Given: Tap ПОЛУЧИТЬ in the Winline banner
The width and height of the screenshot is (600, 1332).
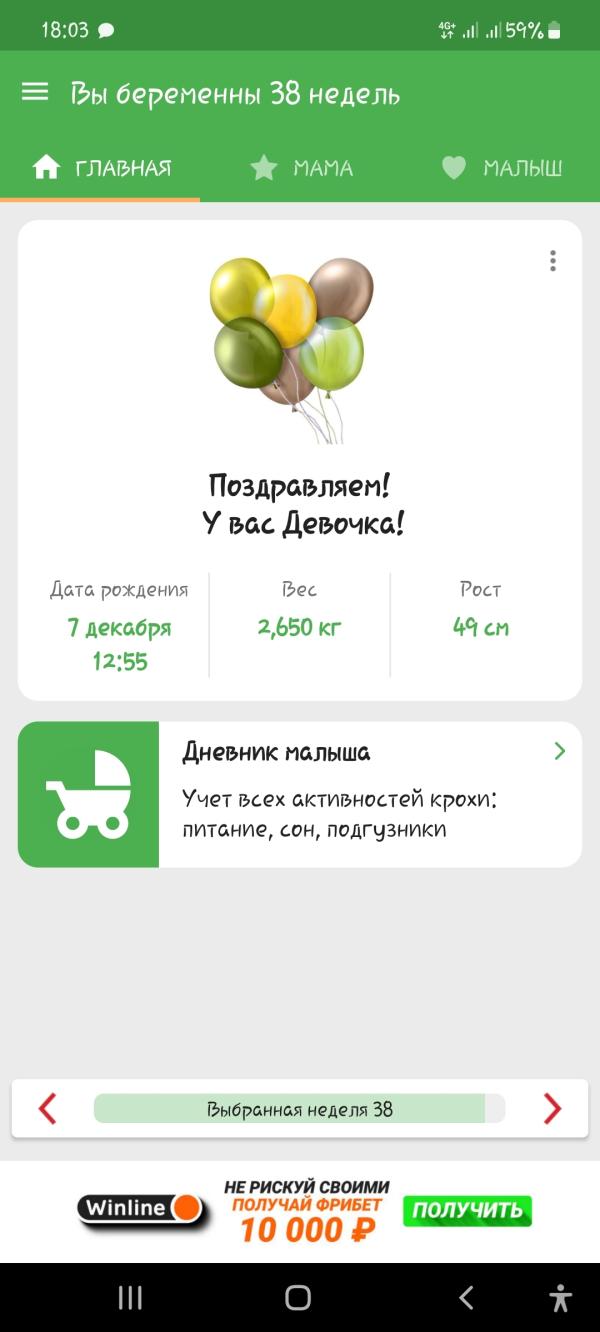Looking at the screenshot, I should (x=467, y=1211).
